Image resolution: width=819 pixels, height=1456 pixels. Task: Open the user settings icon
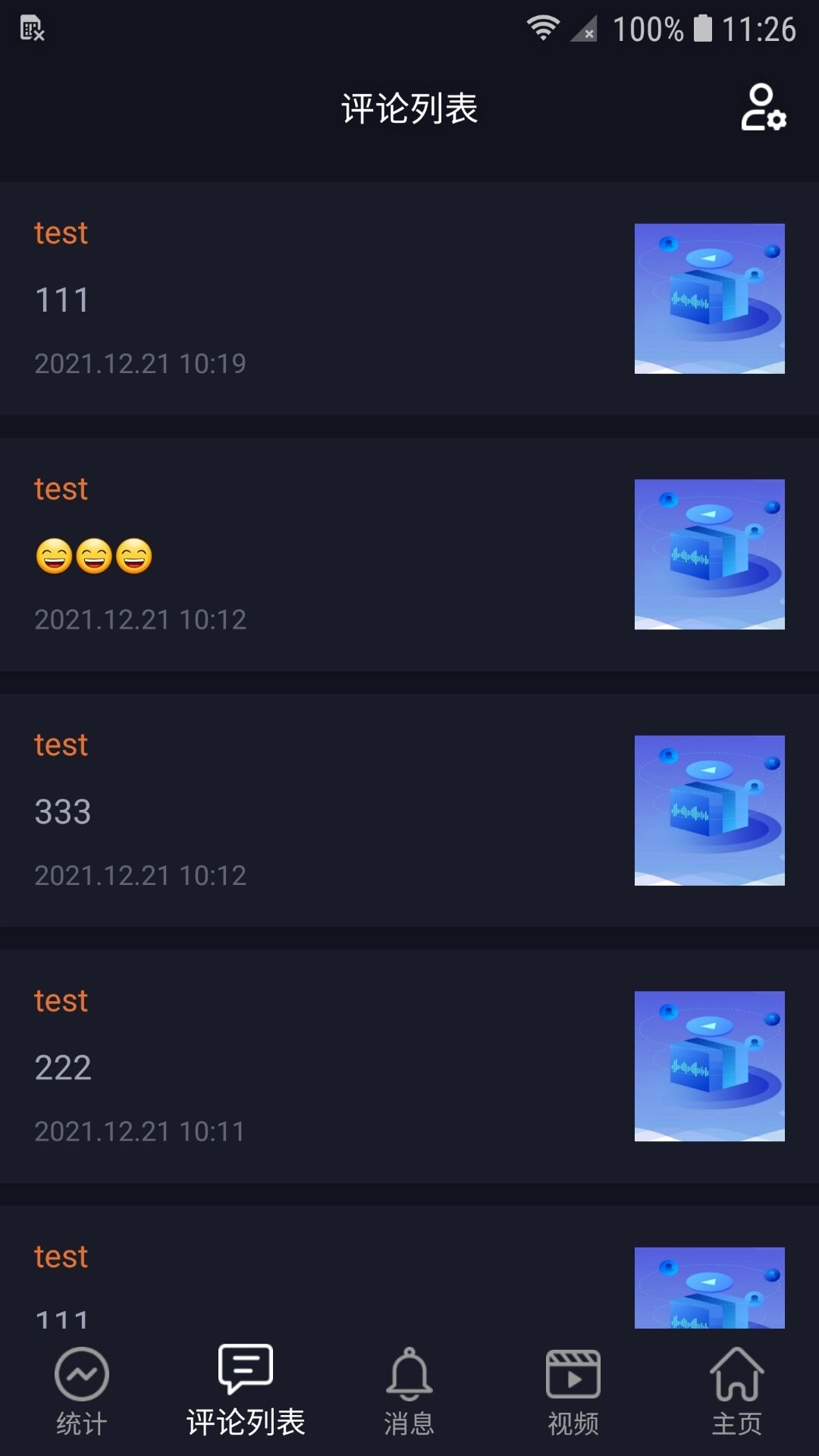pyautogui.click(x=763, y=108)
